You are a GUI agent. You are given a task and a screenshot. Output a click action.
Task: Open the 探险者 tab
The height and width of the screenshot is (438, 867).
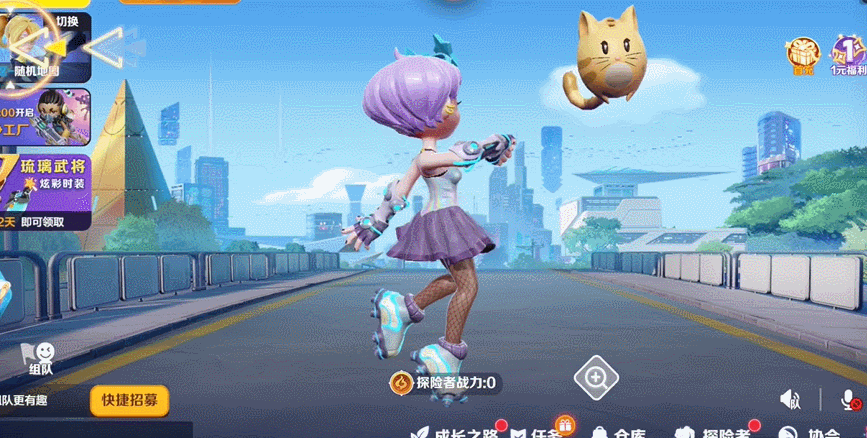click(x=713, y=432)
